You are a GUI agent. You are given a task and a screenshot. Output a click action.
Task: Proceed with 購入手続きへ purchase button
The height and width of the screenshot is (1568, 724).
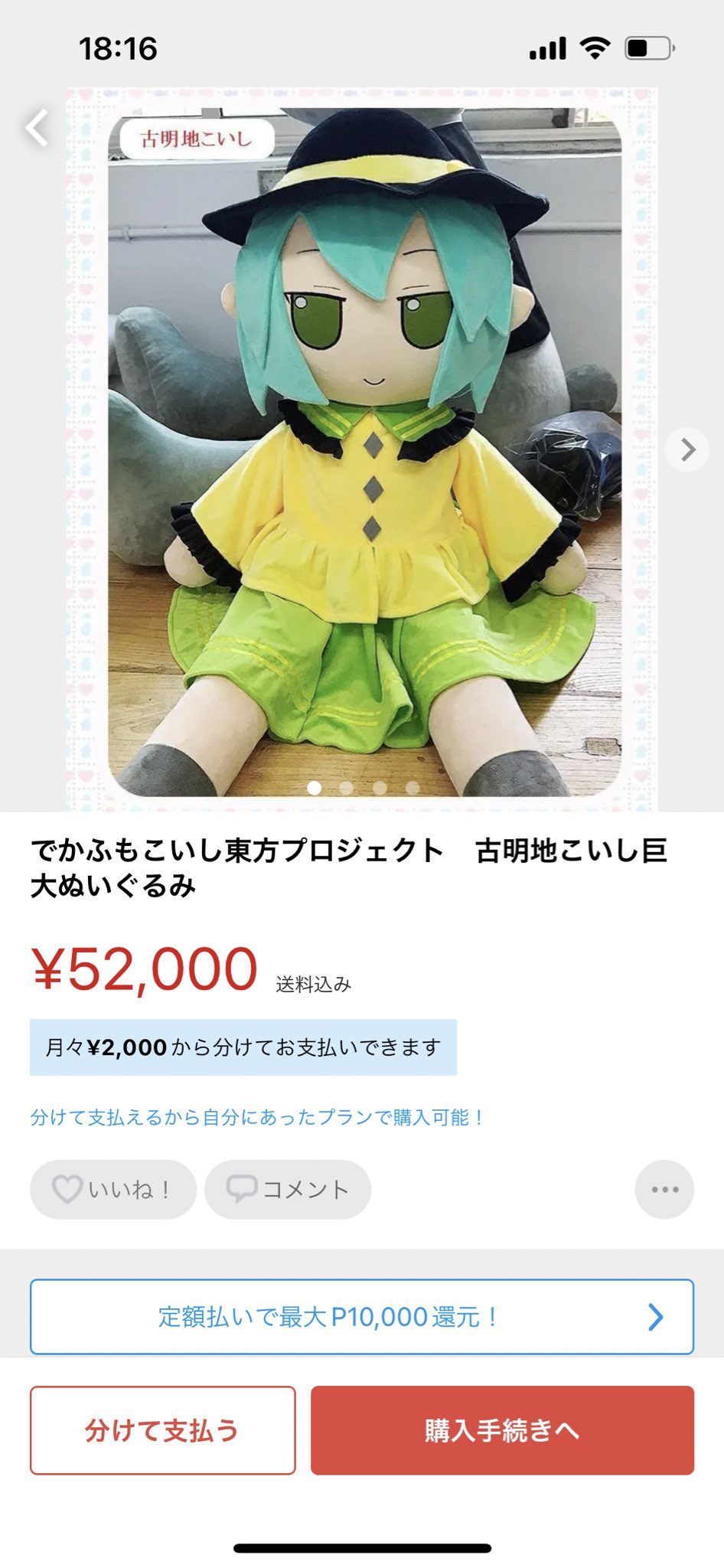[502, 1429]
